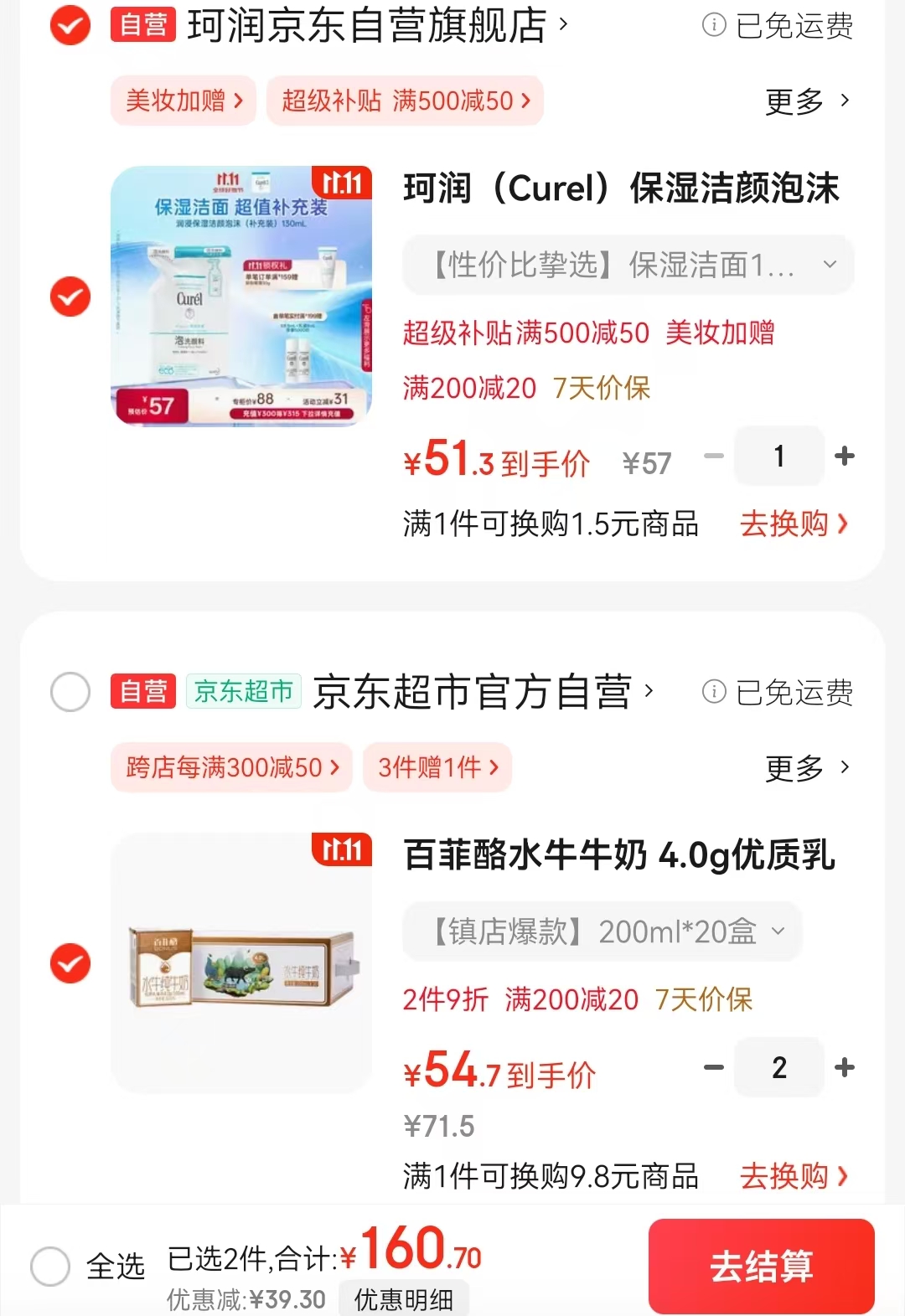This screenshot has width=905, height=1316.
Task: Go to 去换购 for 1.5元商品
Action: point(794,524)
